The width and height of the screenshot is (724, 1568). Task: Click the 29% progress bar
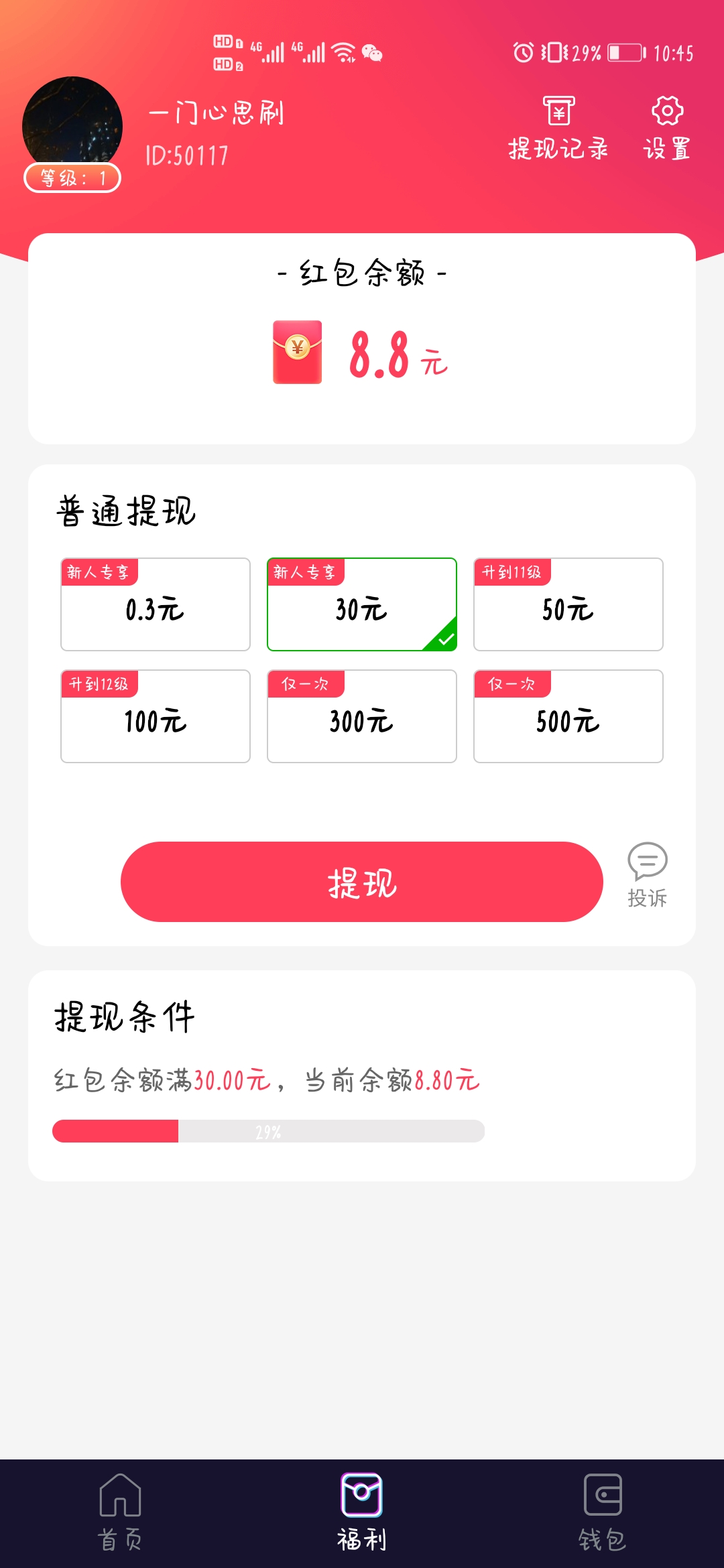pos(268,1130)
